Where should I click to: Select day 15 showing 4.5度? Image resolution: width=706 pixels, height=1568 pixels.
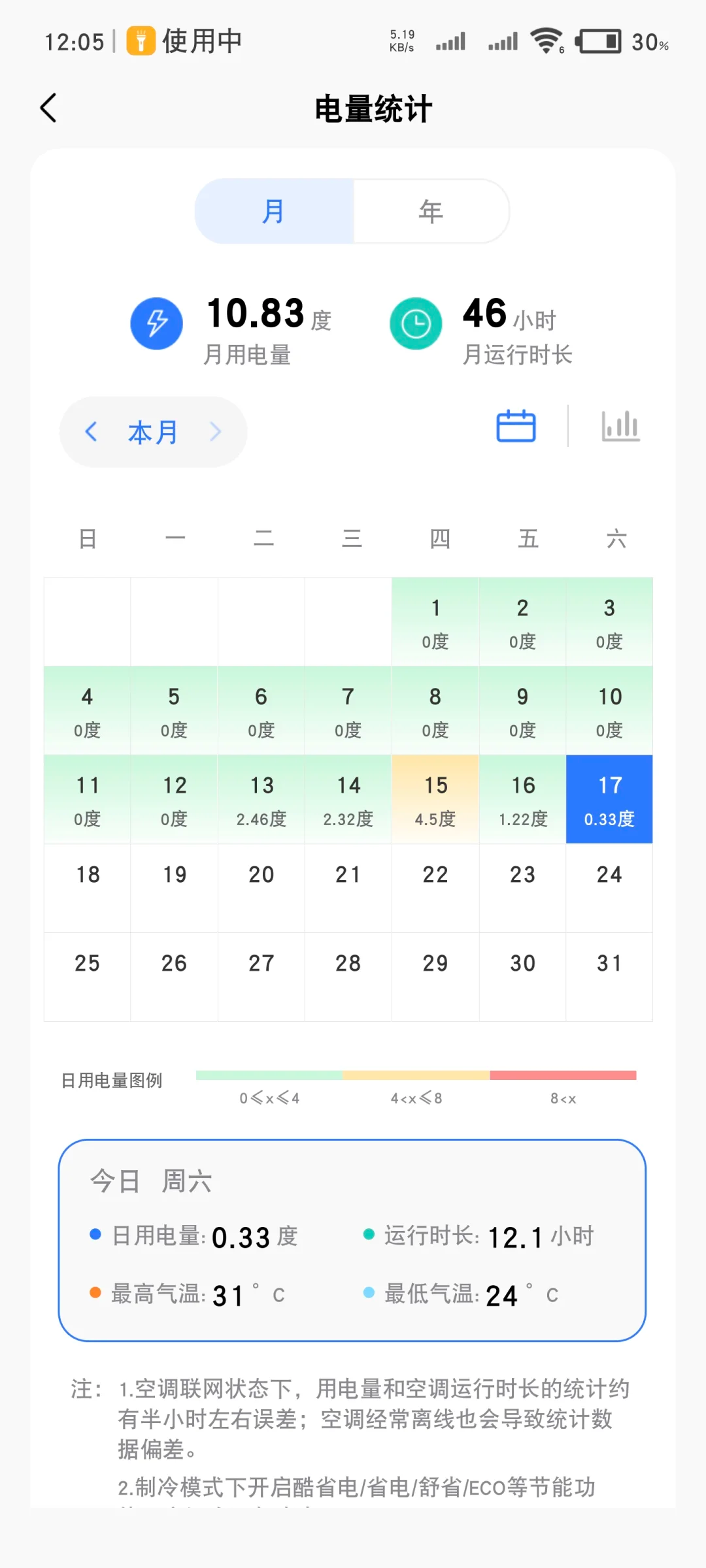click(x=435, y=798)
